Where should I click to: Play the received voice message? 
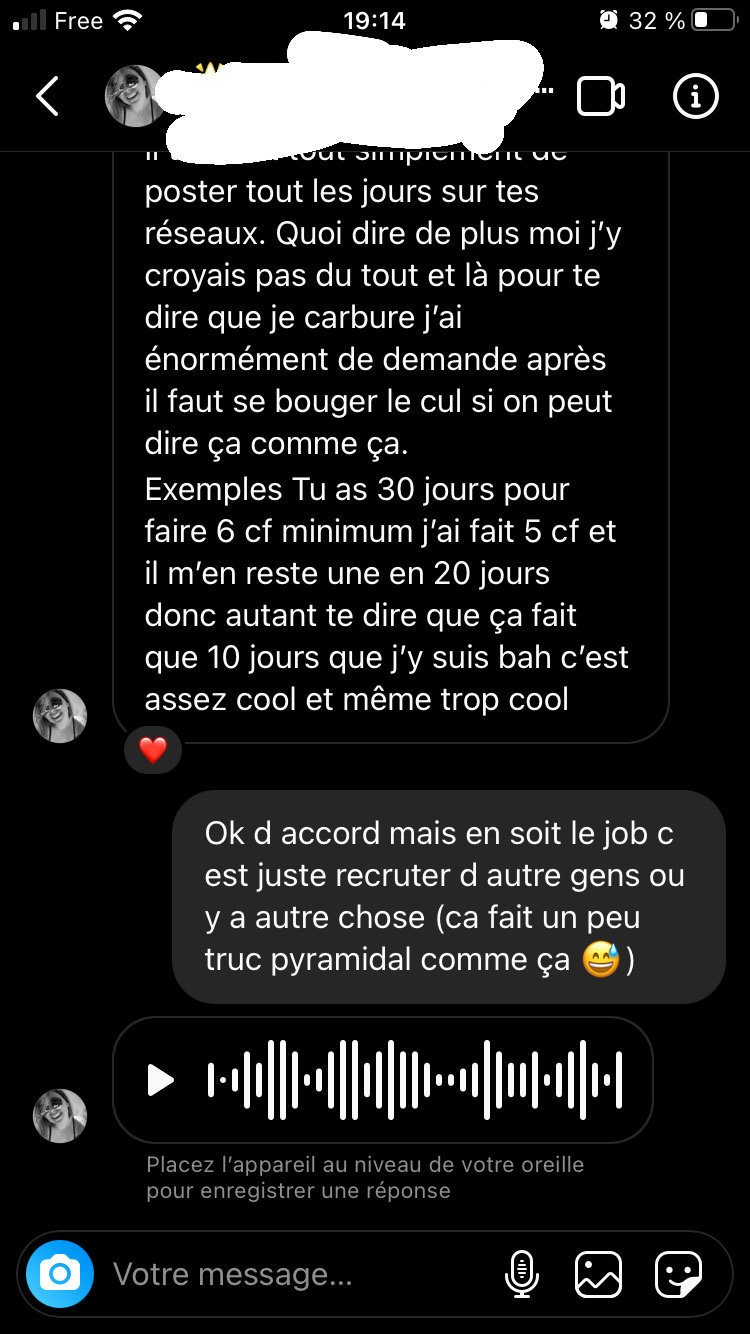tap(161, 1080)
